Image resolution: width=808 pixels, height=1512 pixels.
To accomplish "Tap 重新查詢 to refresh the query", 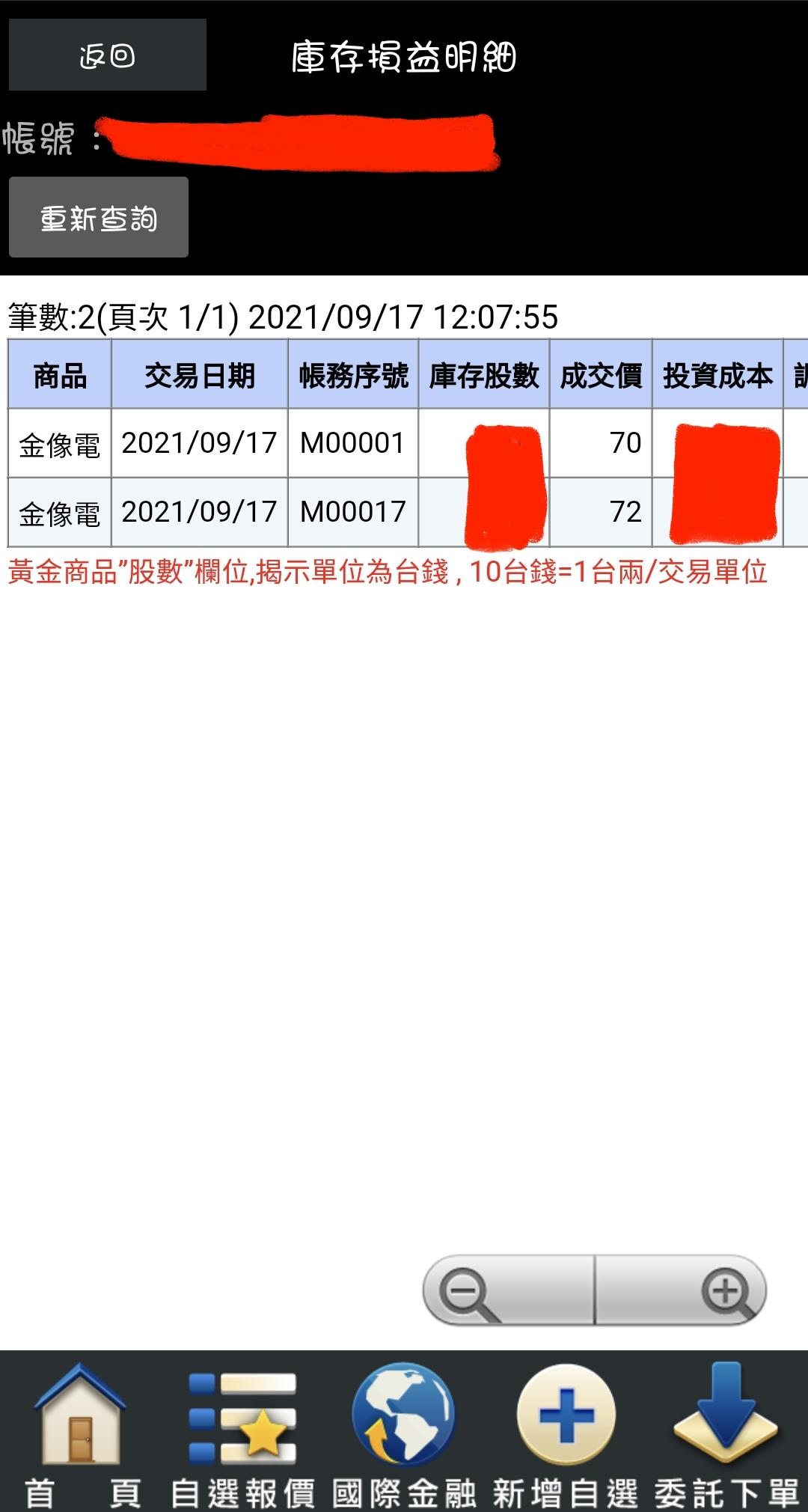I will [99, 218].
